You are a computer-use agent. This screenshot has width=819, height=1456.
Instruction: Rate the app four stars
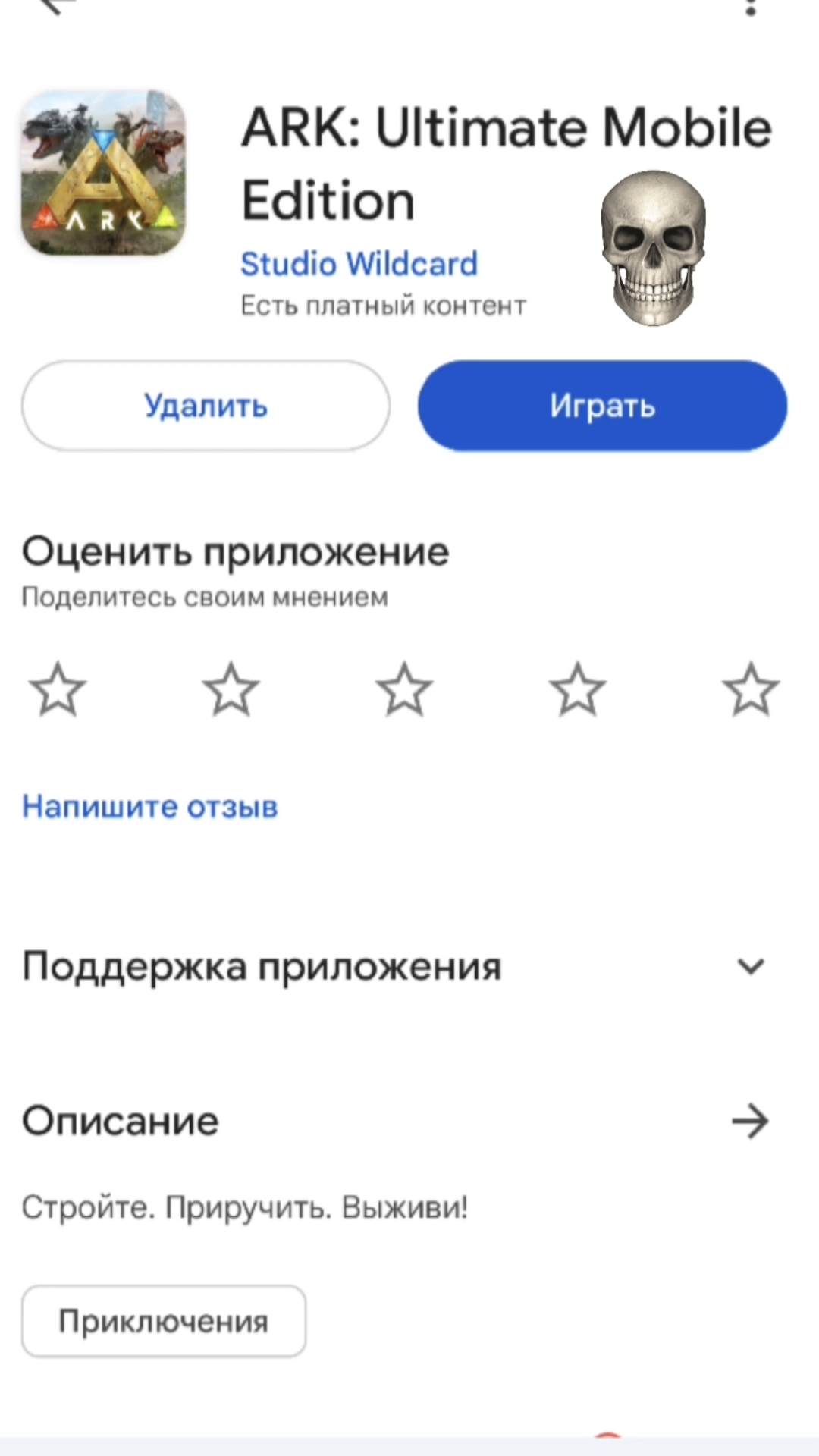(x=578, y=689)
